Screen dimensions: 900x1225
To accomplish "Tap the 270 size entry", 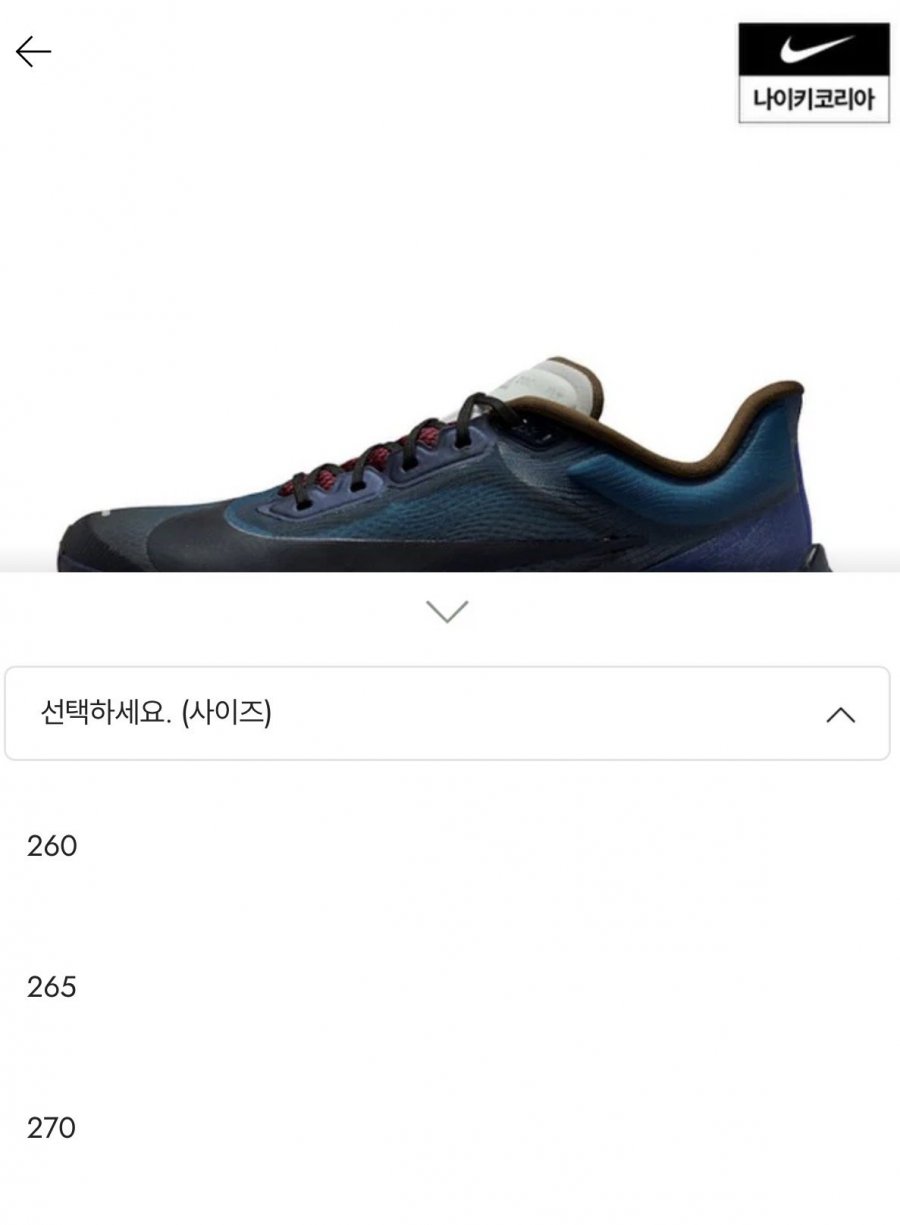I will (x=53, y=1128).
